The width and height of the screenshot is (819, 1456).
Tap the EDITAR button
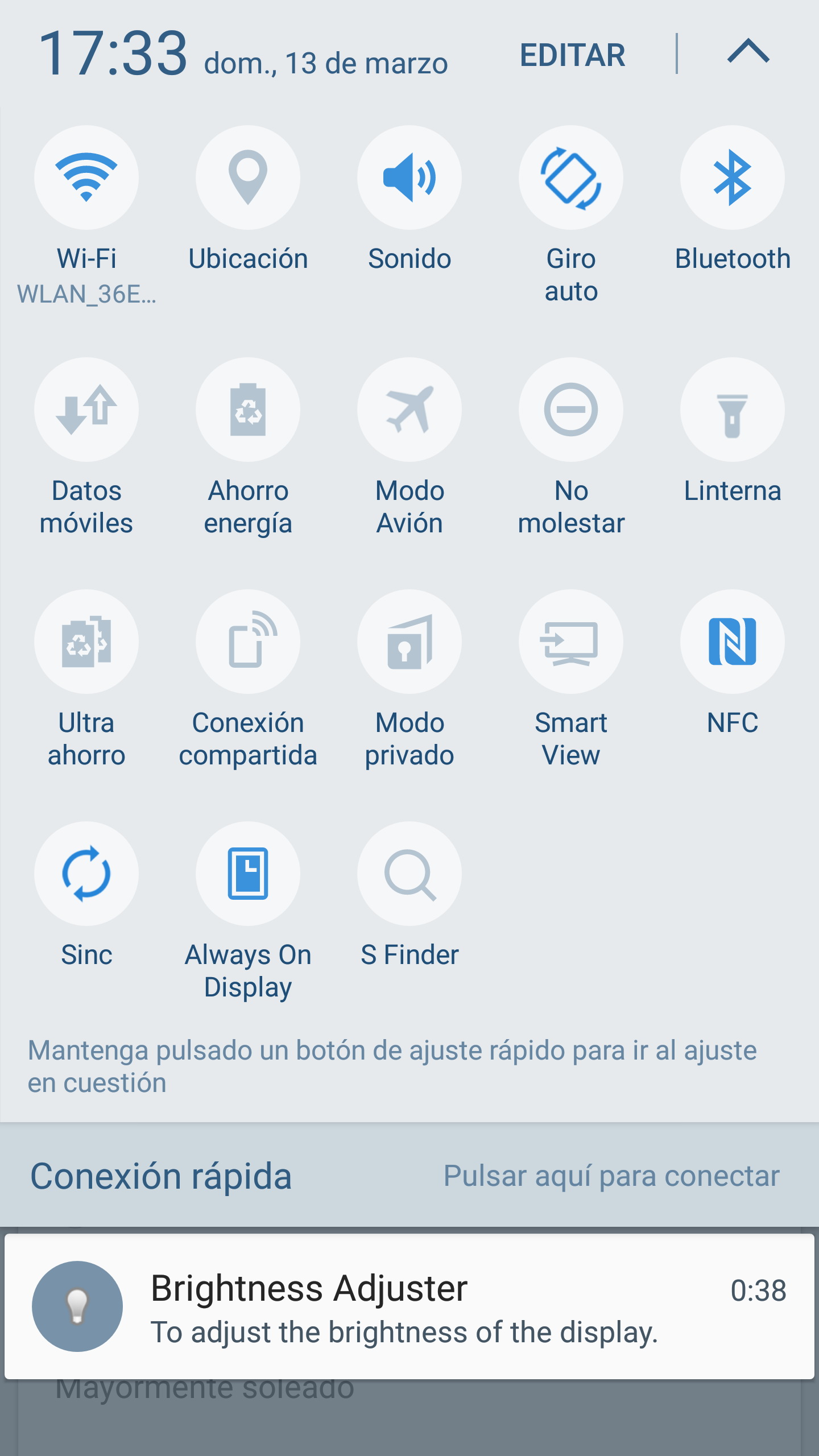coord(572,55)
